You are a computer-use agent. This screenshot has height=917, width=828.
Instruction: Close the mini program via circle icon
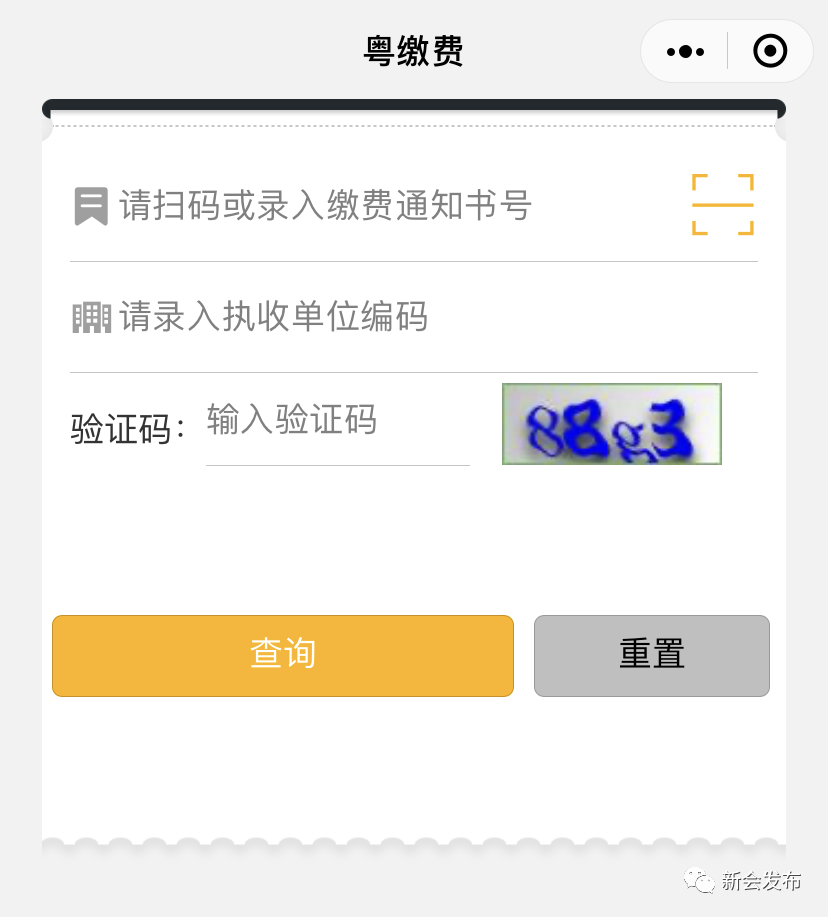[770, 51]
